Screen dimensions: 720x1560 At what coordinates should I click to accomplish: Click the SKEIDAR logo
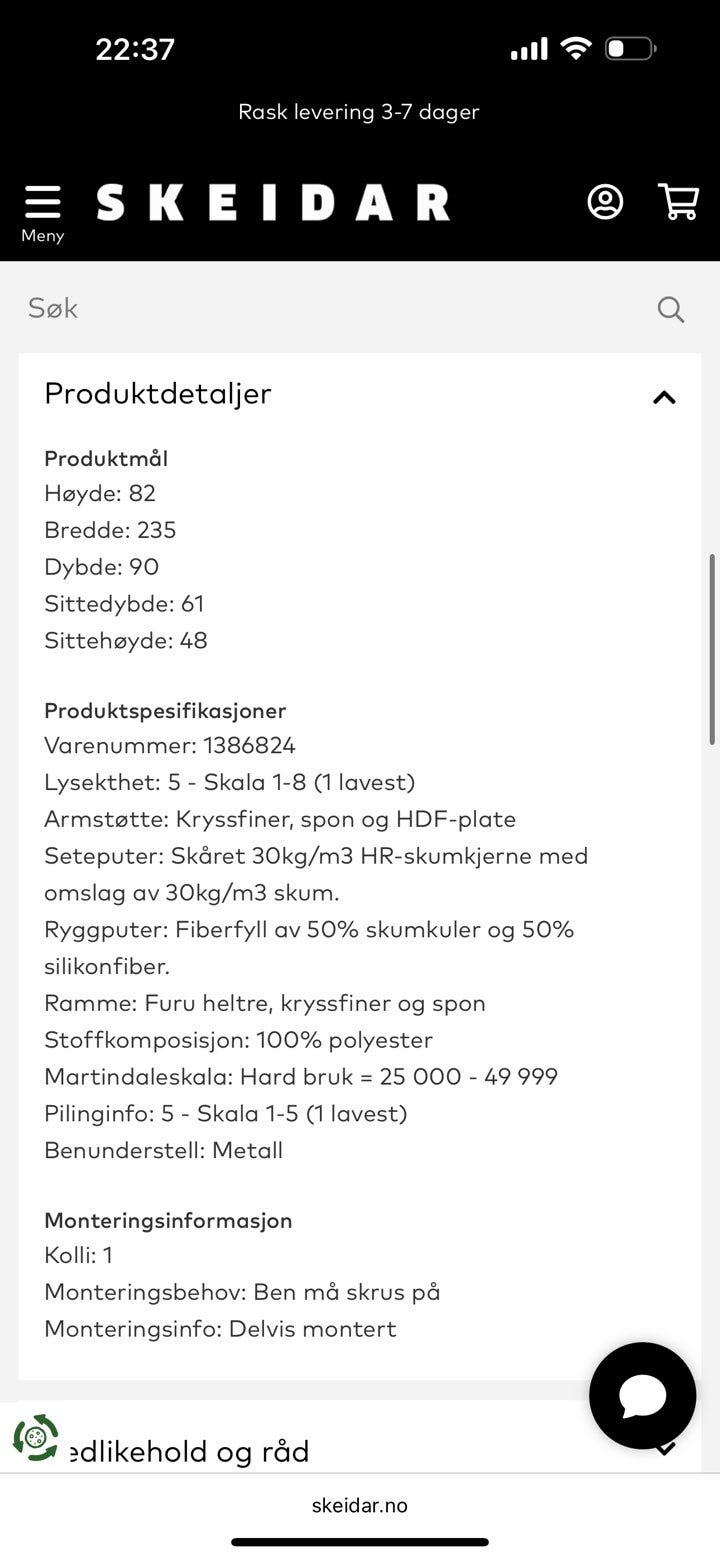[x=270, y=201]
